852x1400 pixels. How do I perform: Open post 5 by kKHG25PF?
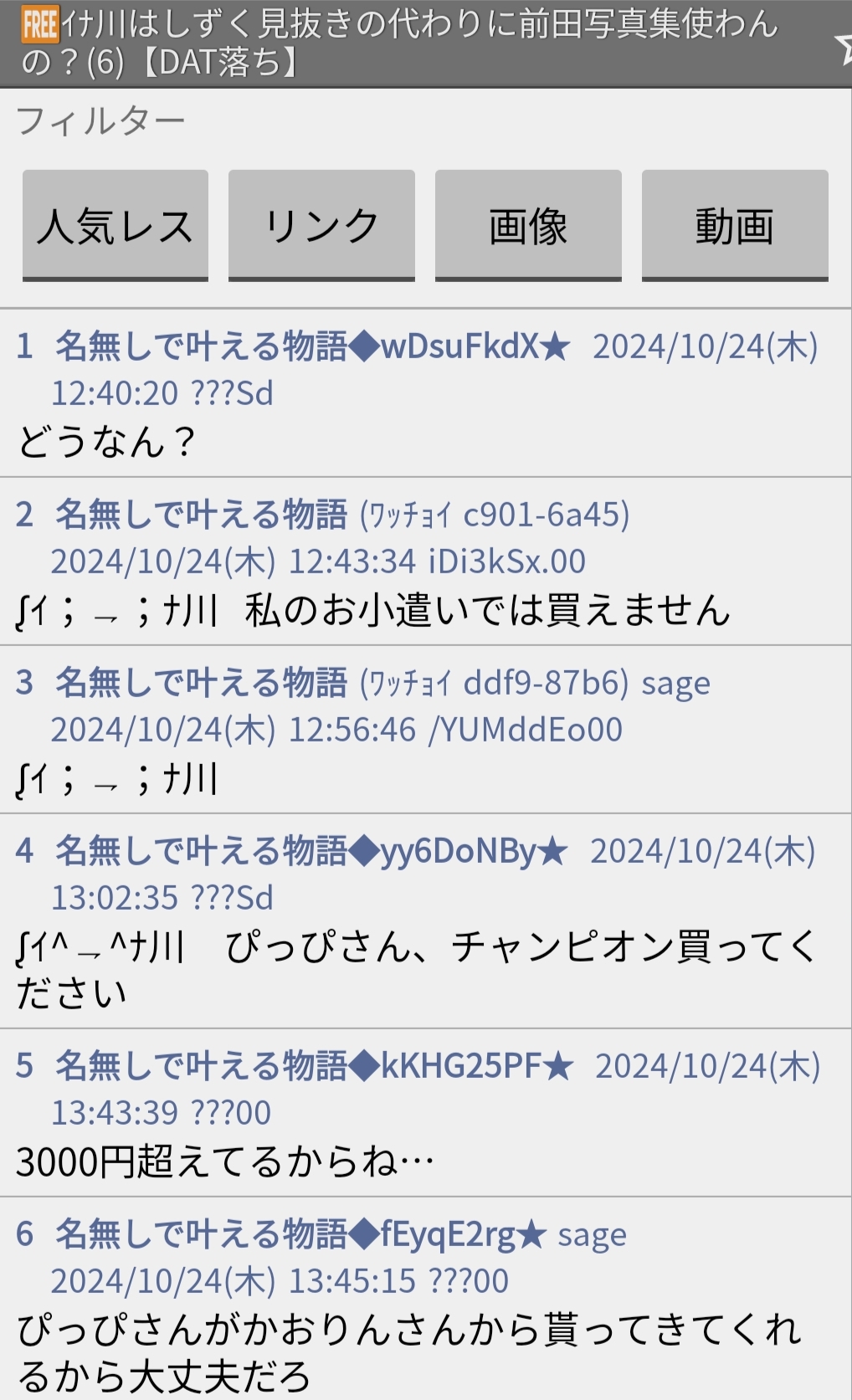point(426,1113)
